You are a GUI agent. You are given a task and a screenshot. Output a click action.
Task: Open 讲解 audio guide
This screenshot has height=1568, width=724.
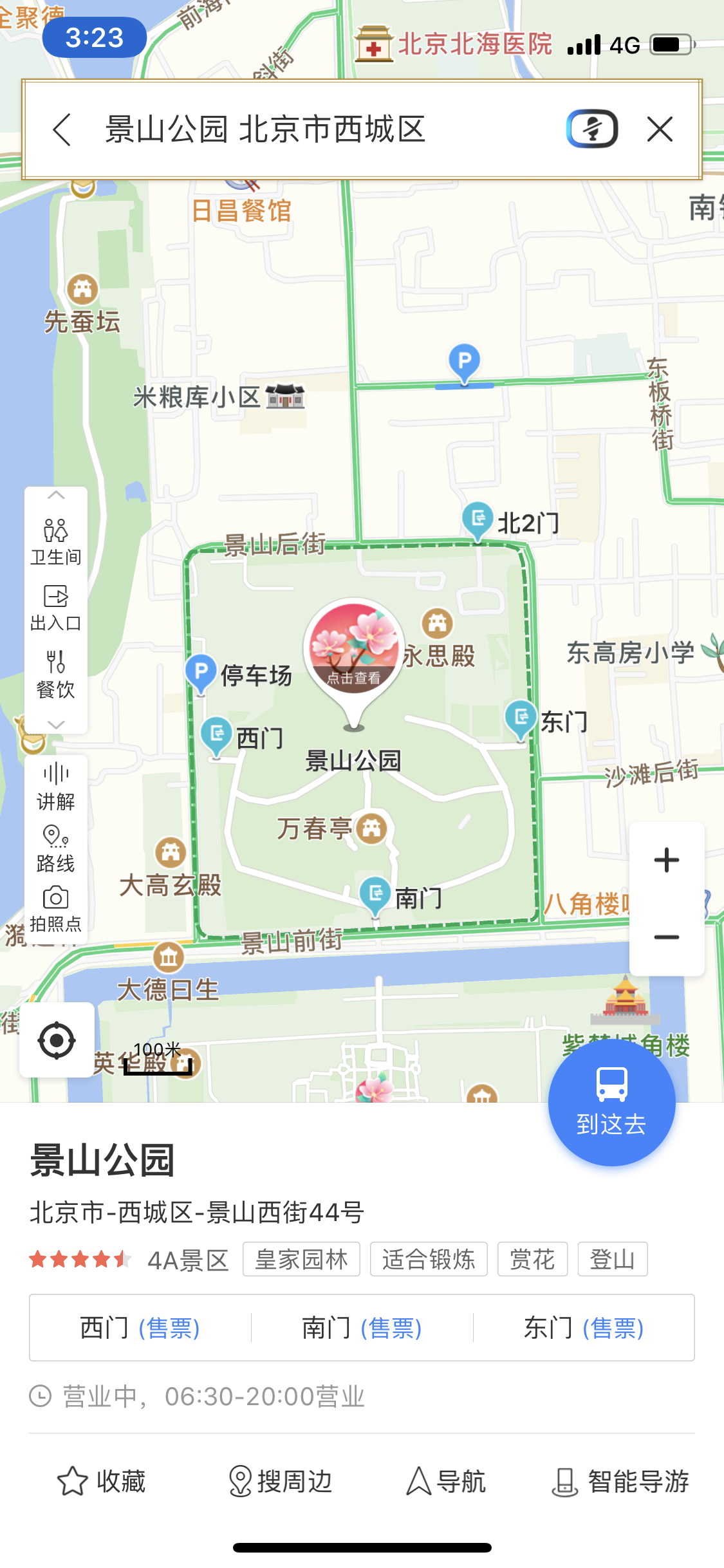[x=56, y=787]
